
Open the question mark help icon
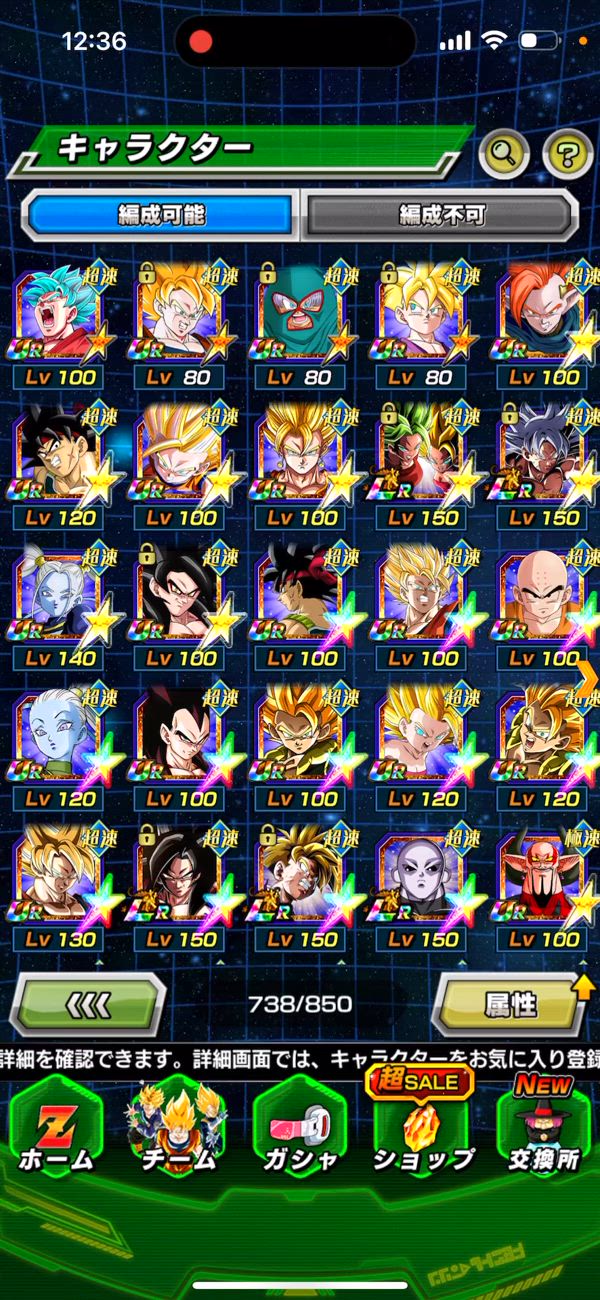[567, 153]
